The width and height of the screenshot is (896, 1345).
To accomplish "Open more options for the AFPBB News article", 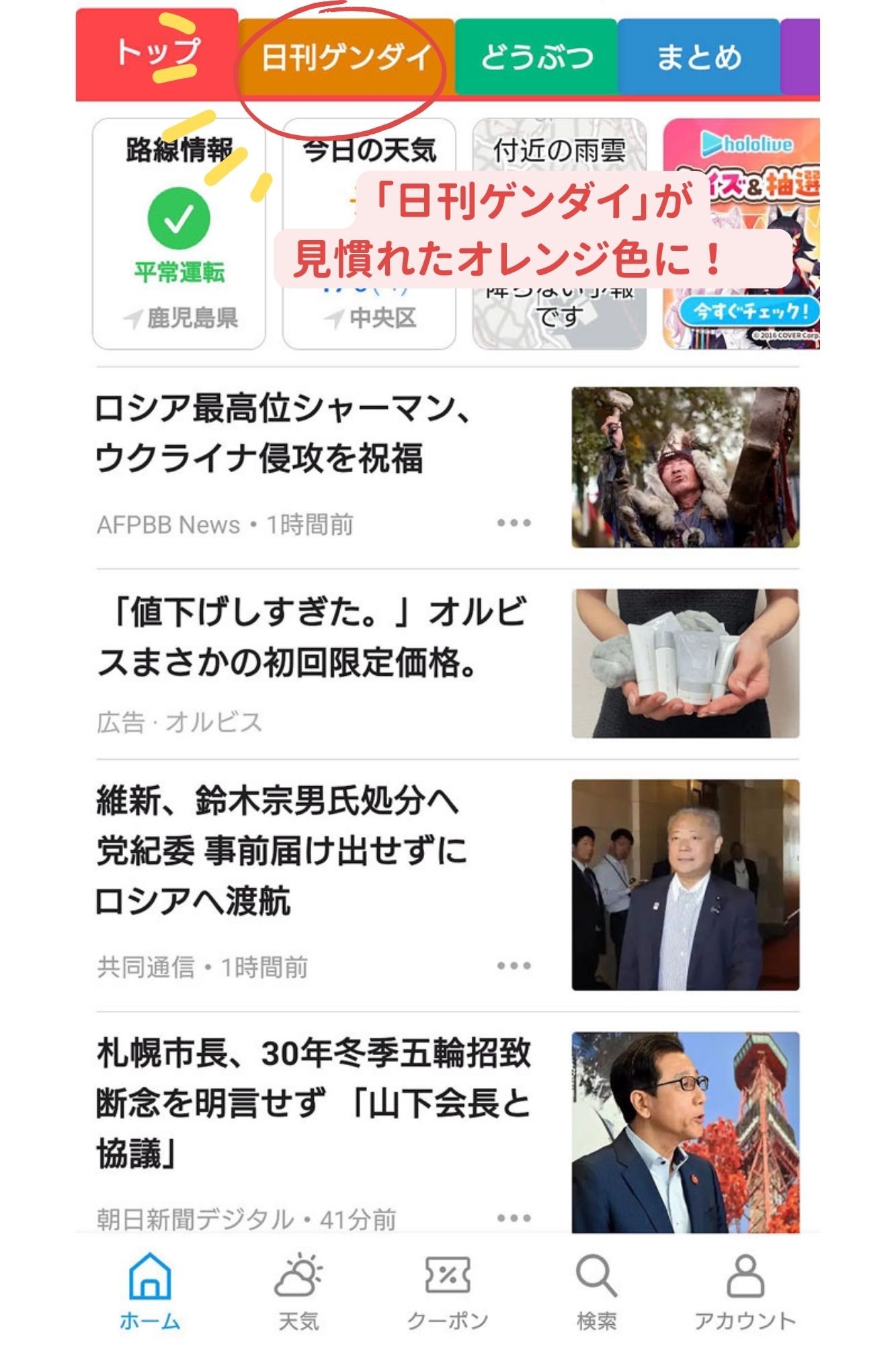I will click(514, 523).
